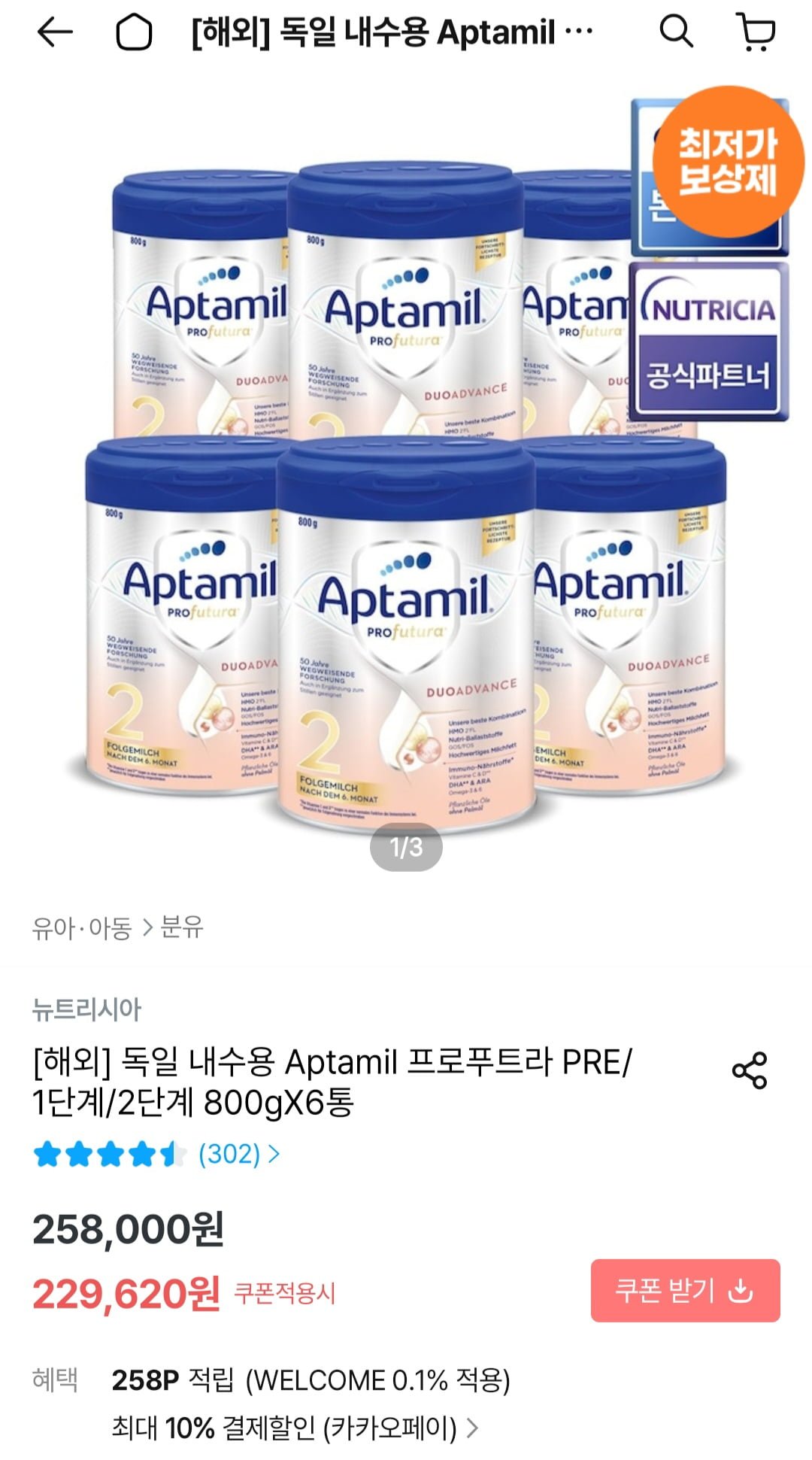This screenshot has width=812, height=1460.
Task: Open the search magnifier icon
Action: pyautogui.click(x=676, y=32)
